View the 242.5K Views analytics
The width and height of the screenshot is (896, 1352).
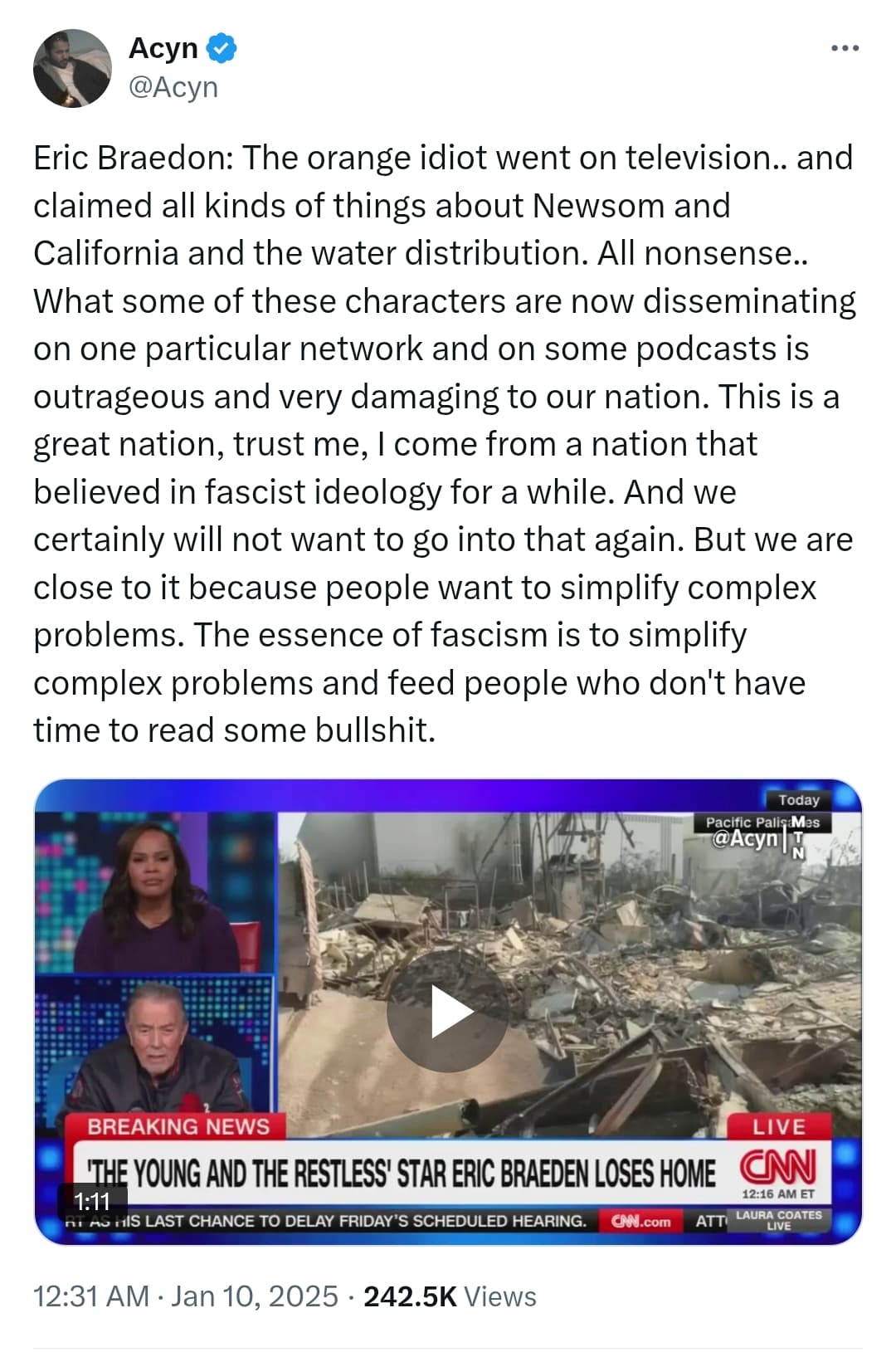(x=450, y=1296)
